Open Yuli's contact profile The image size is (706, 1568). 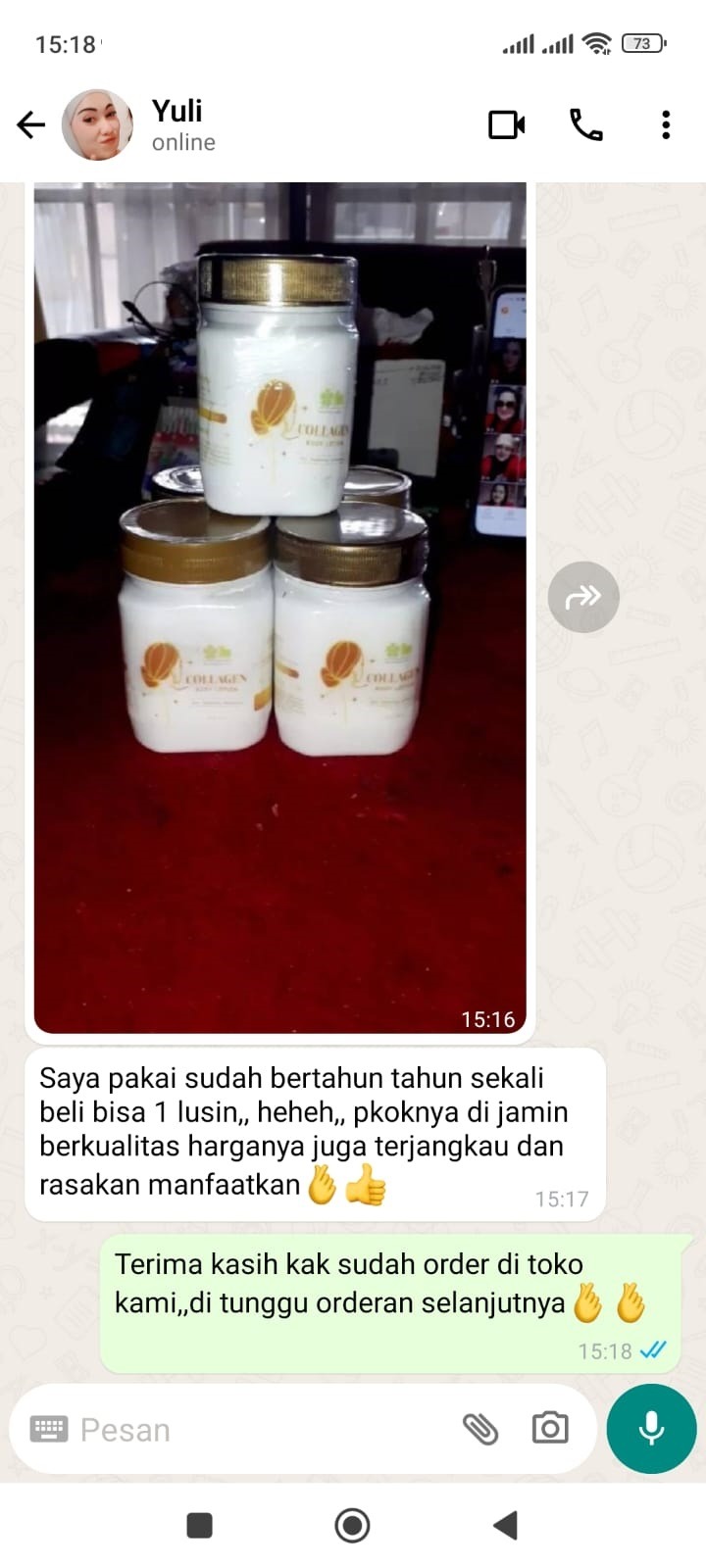[181, 125]
